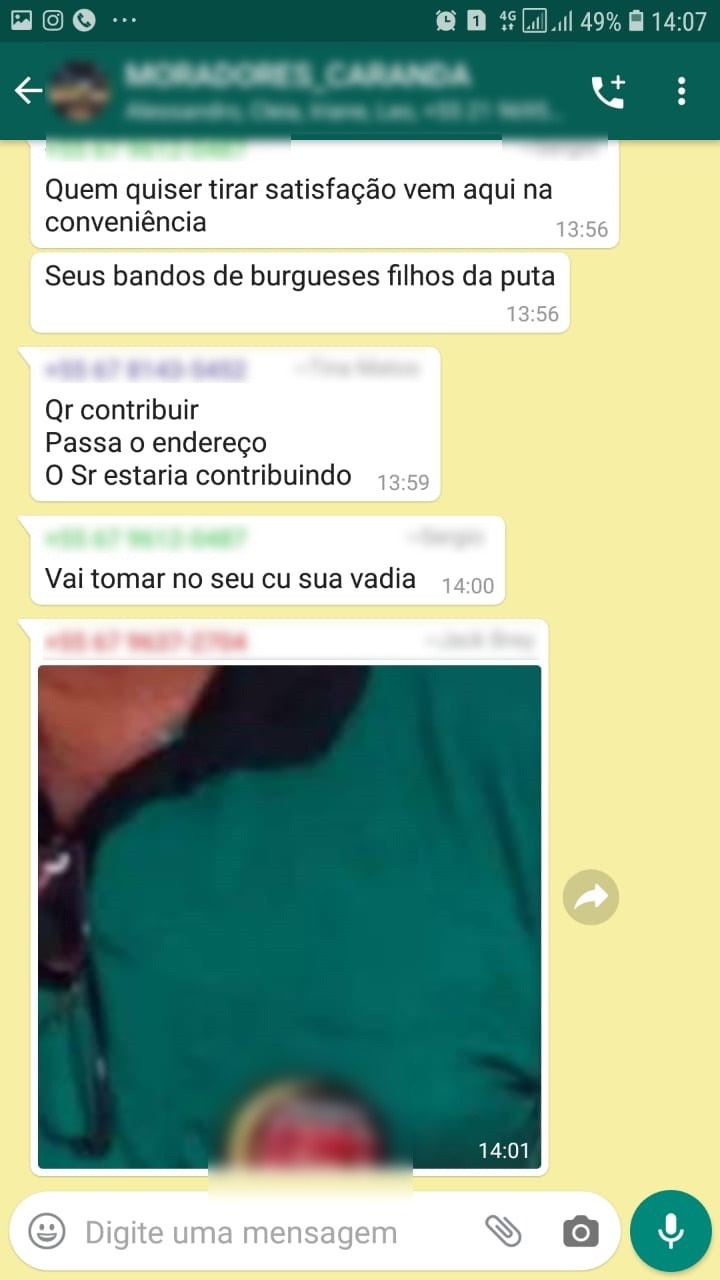Start a group call
The width and height of the screenshot is (720, 1280).
608,91
